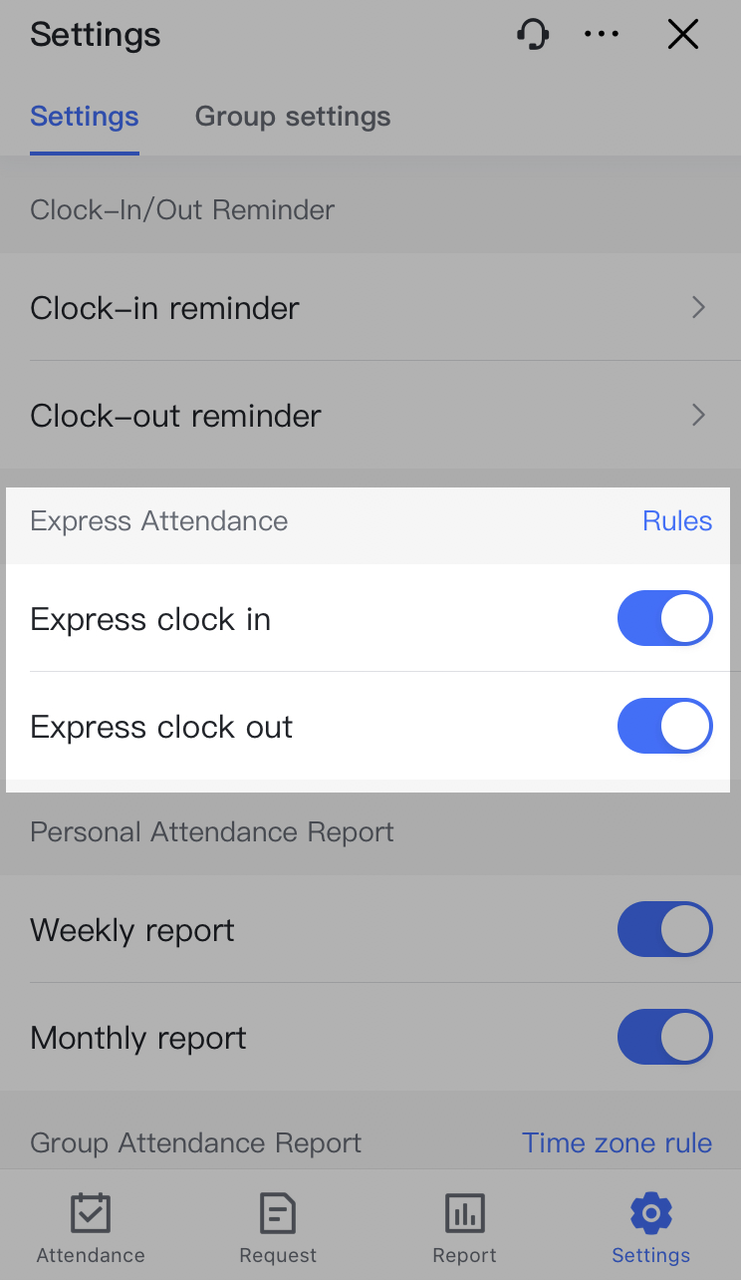Switch to the Group settings tab
Screen dimensions: 741x1280
tap(292, 117)
